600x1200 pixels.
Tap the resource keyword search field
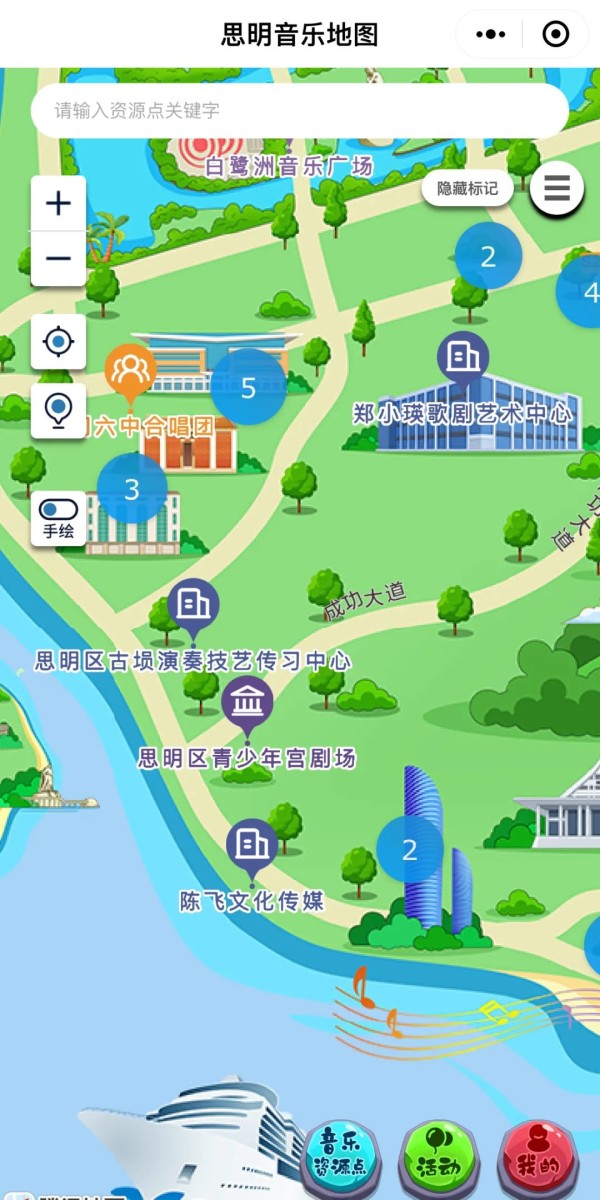point(300,110)
